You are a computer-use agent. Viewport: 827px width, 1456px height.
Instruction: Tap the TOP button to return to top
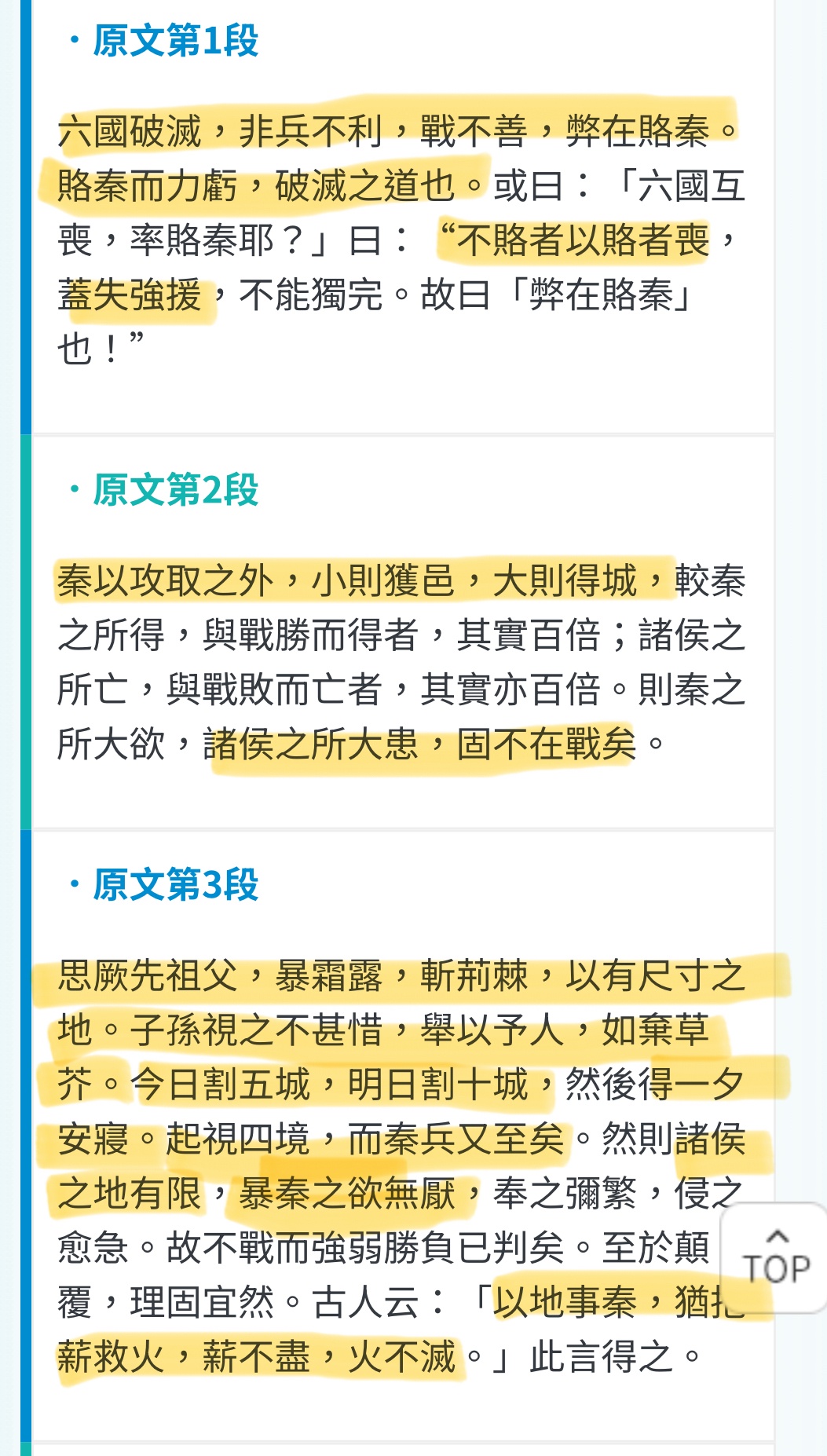pyautogui.click(x=775, y=1258)
